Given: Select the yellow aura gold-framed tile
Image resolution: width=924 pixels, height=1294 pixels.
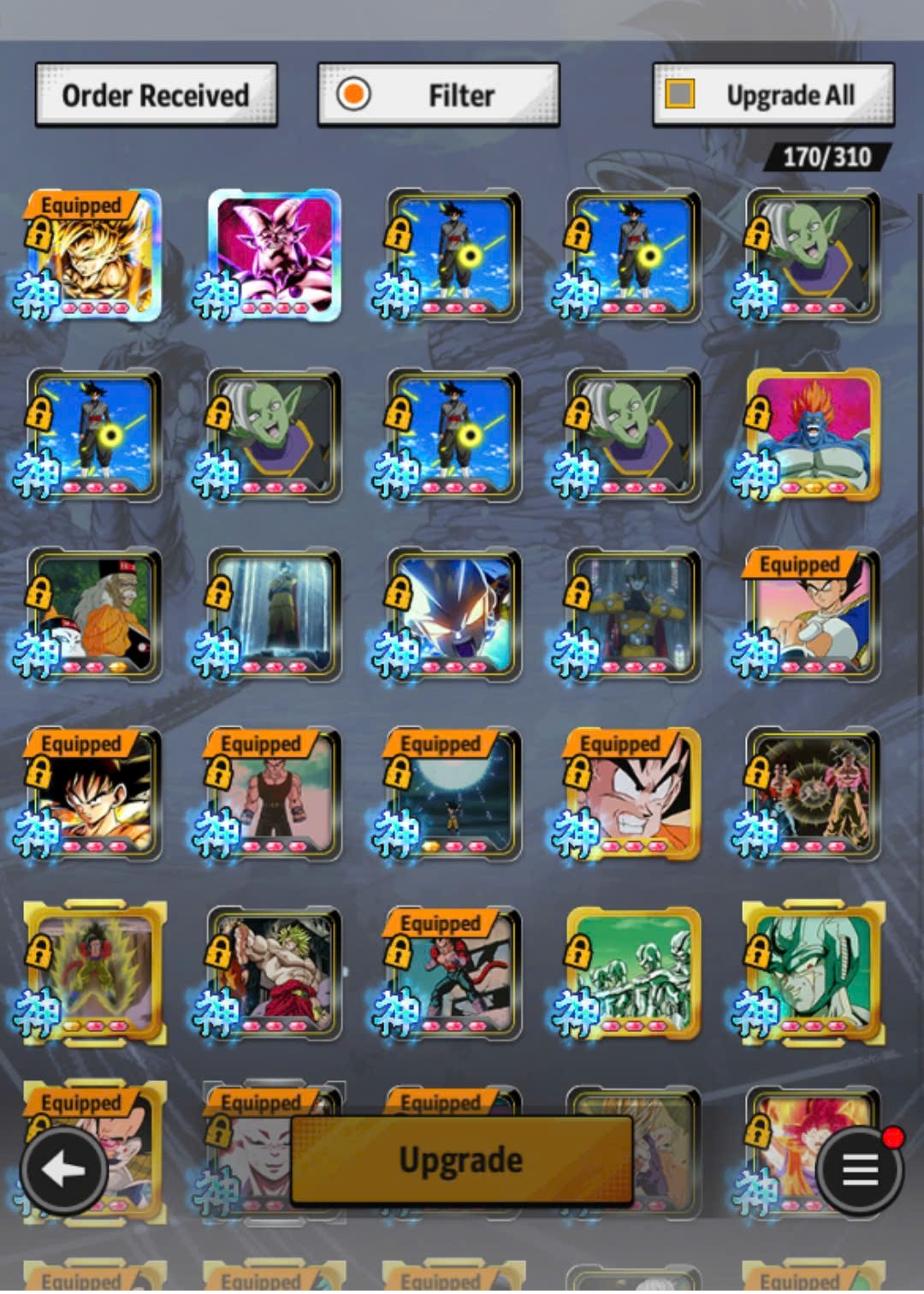Looking at the screenshot, I should (94, 973).
